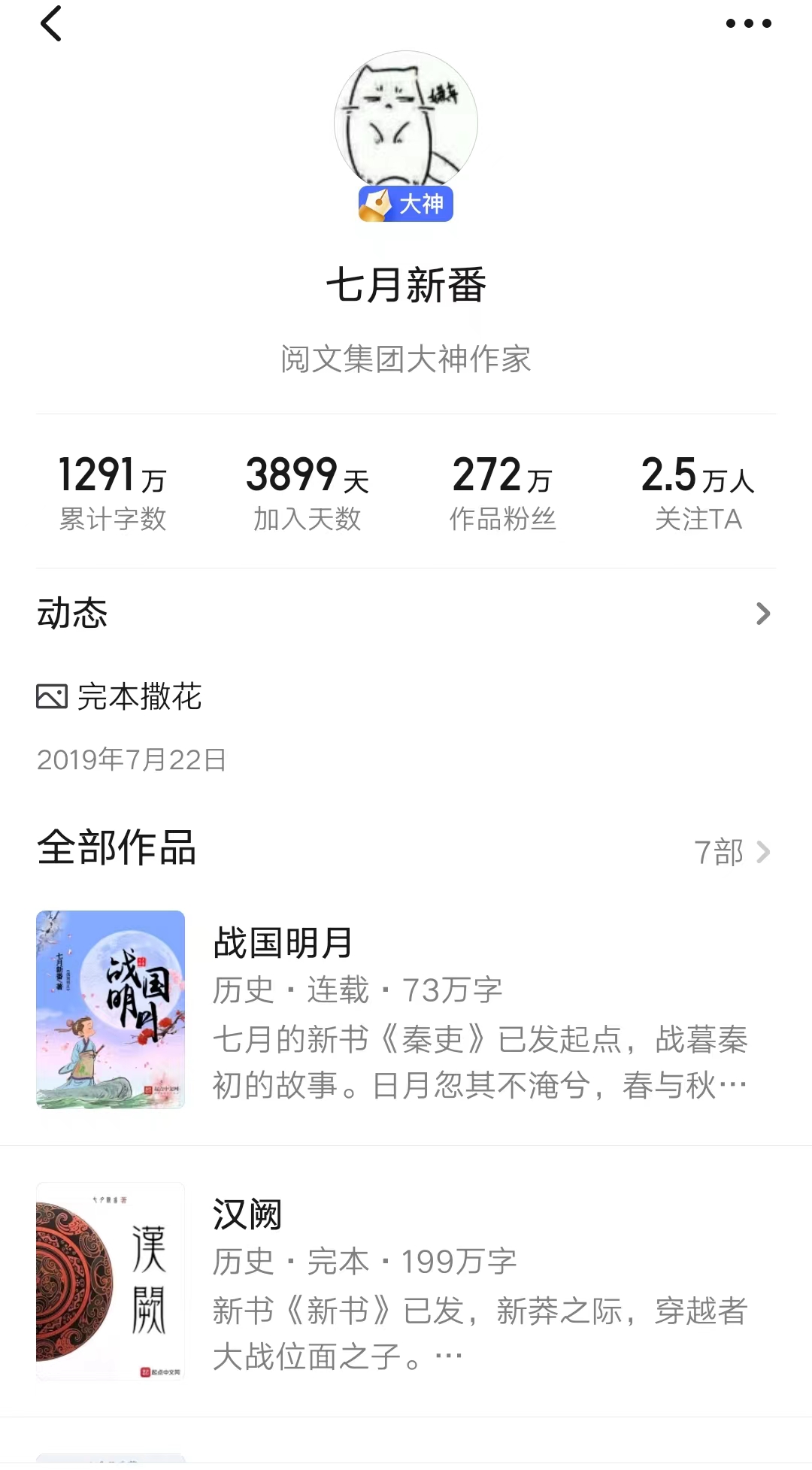The width and height of the screenshot is (812, 1470).
Task: Open the three-dot overflow menu
Action: pyautogui.click(x=748, y=23)
